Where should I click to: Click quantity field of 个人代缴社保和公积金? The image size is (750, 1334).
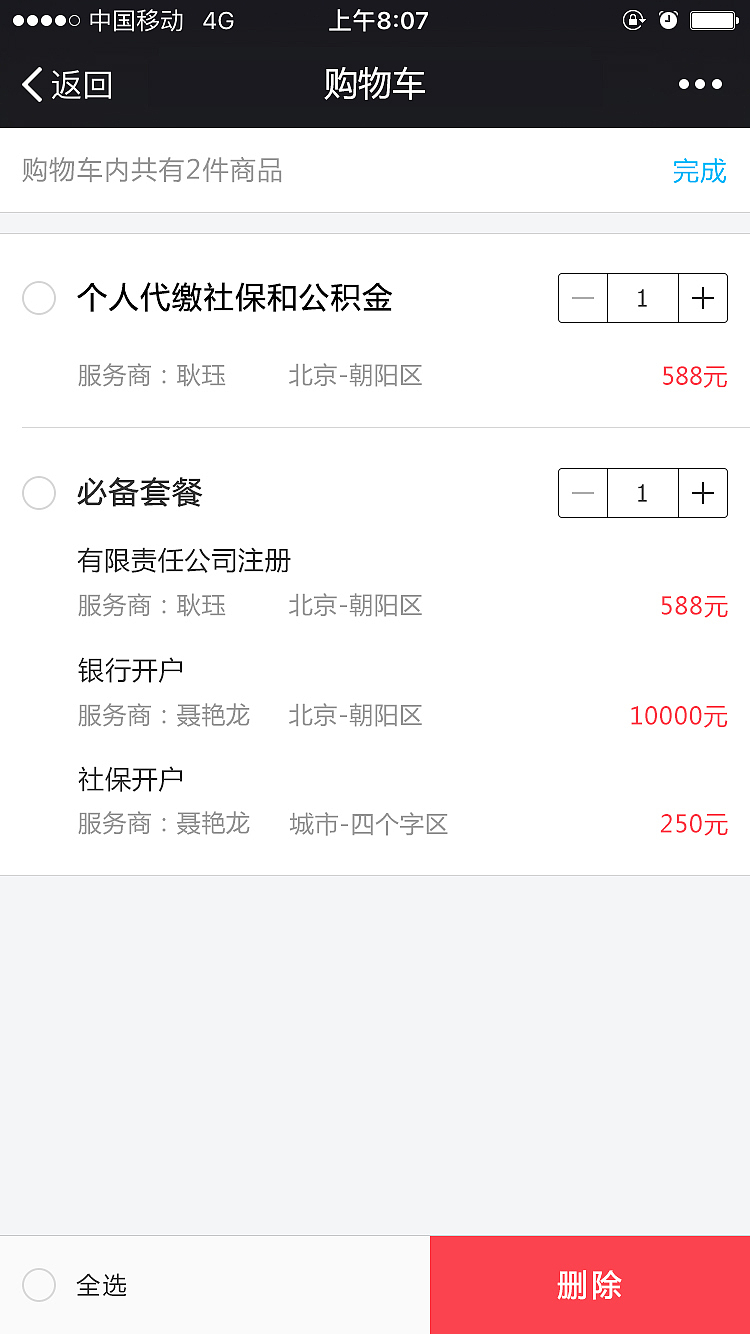(642, 297)
